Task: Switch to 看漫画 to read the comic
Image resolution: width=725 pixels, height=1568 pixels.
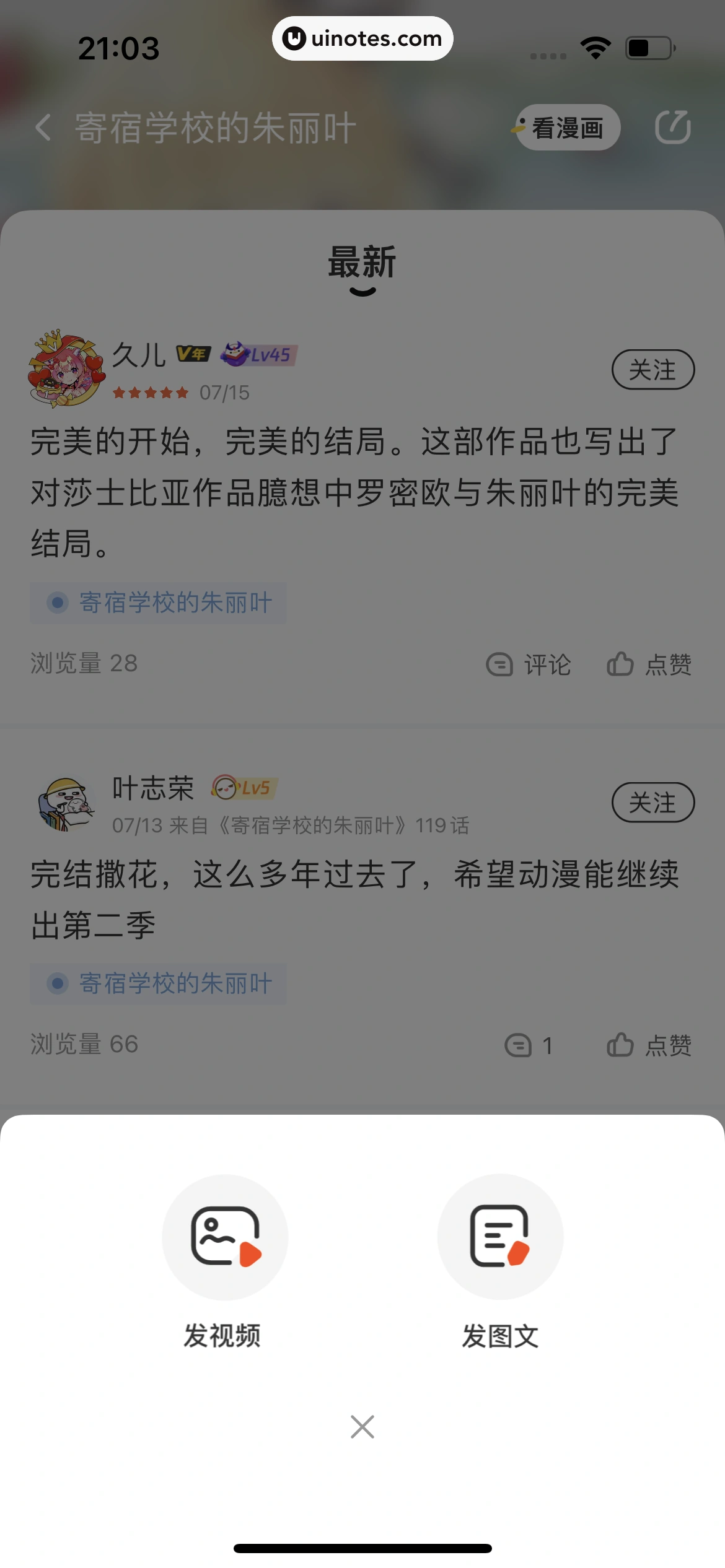Action: [567, 127]
